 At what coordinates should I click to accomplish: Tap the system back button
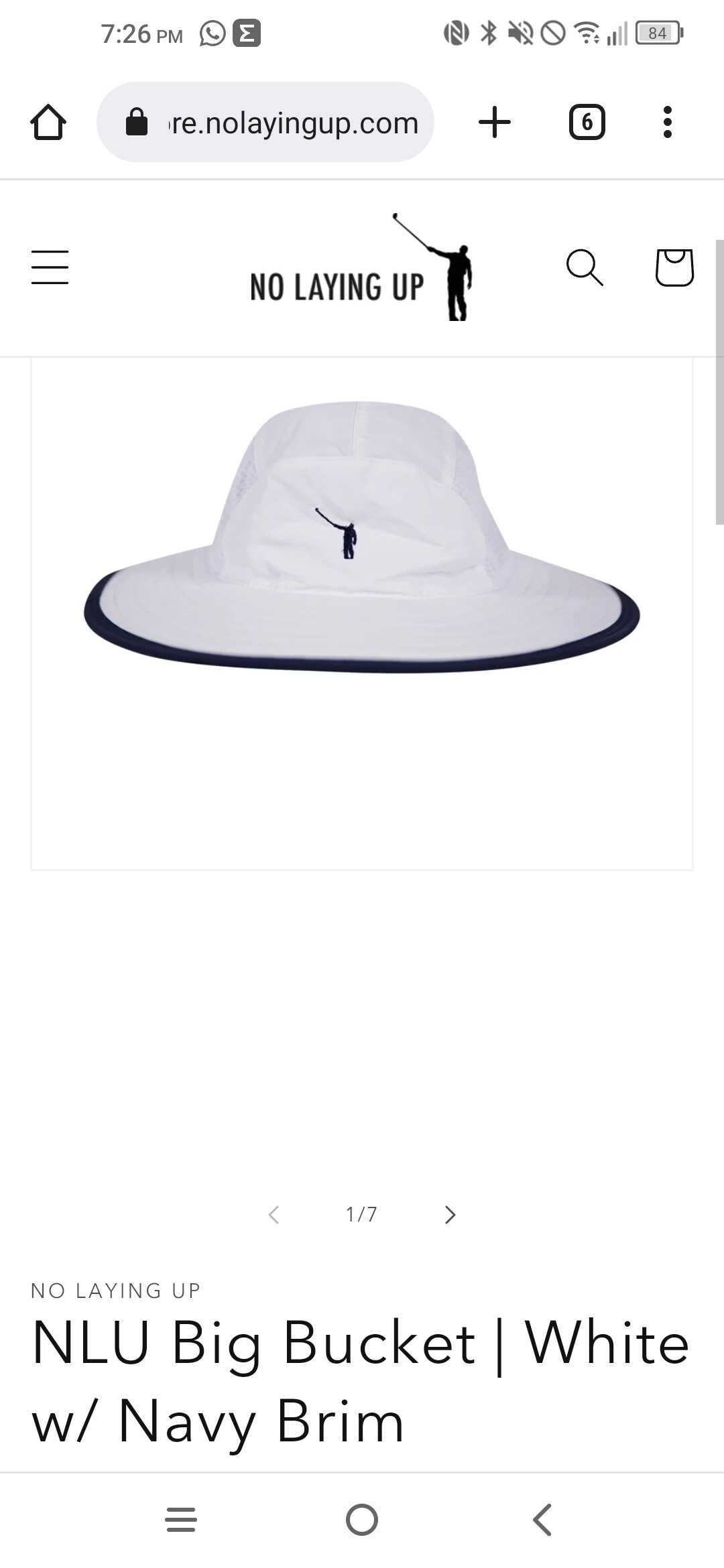point(542,1520)
